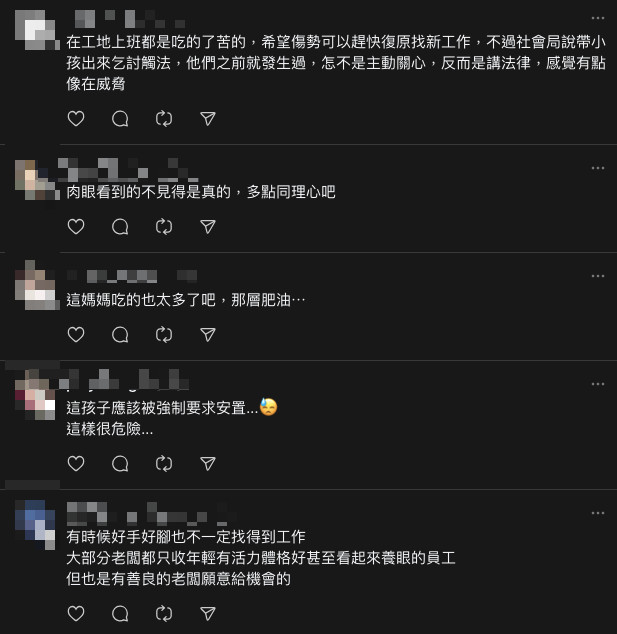Repost the comment about 希望傷勢可以趕快復原
The image size is (617, 634).
pos(164,119)
